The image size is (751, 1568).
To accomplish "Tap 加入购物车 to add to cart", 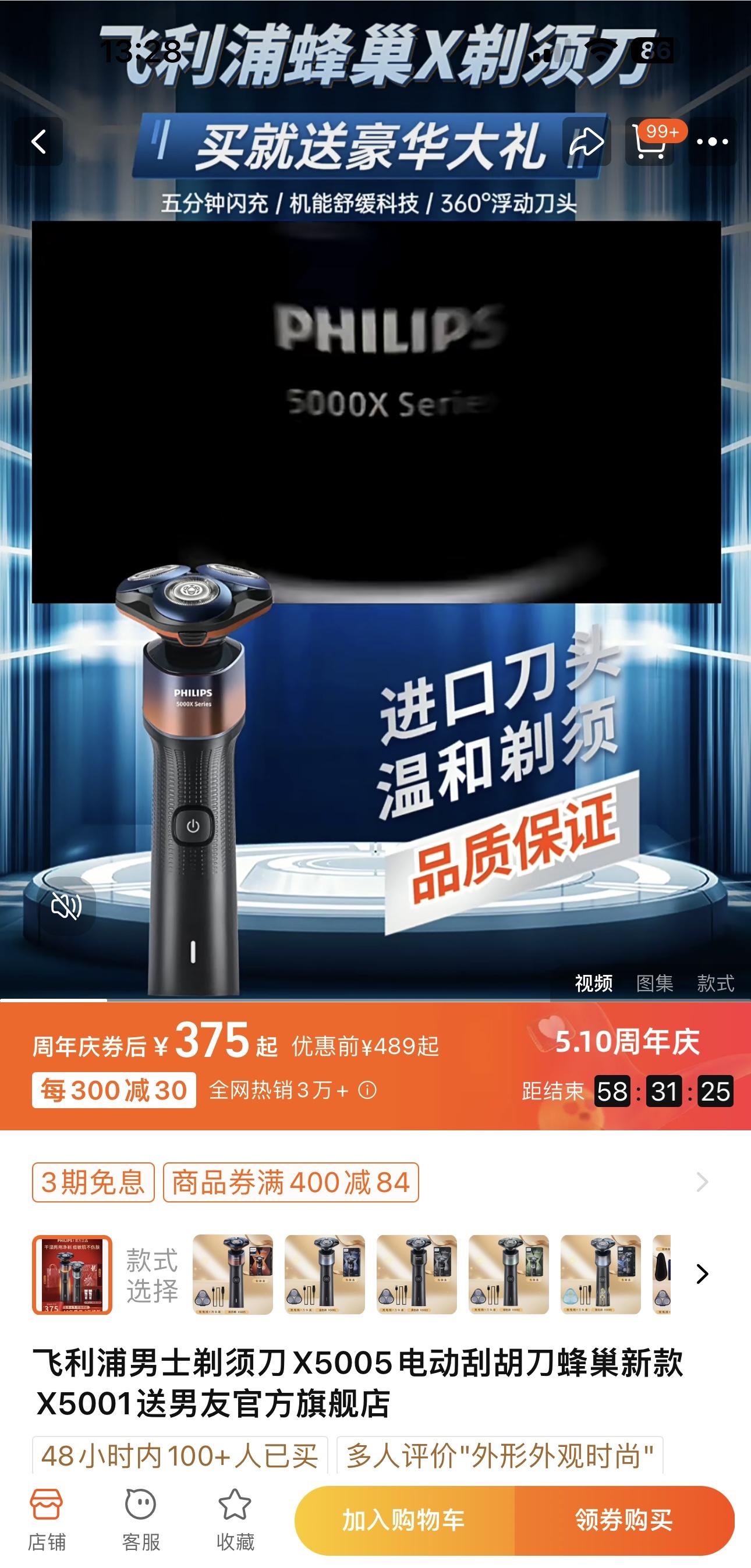I will coord(404,1520).
